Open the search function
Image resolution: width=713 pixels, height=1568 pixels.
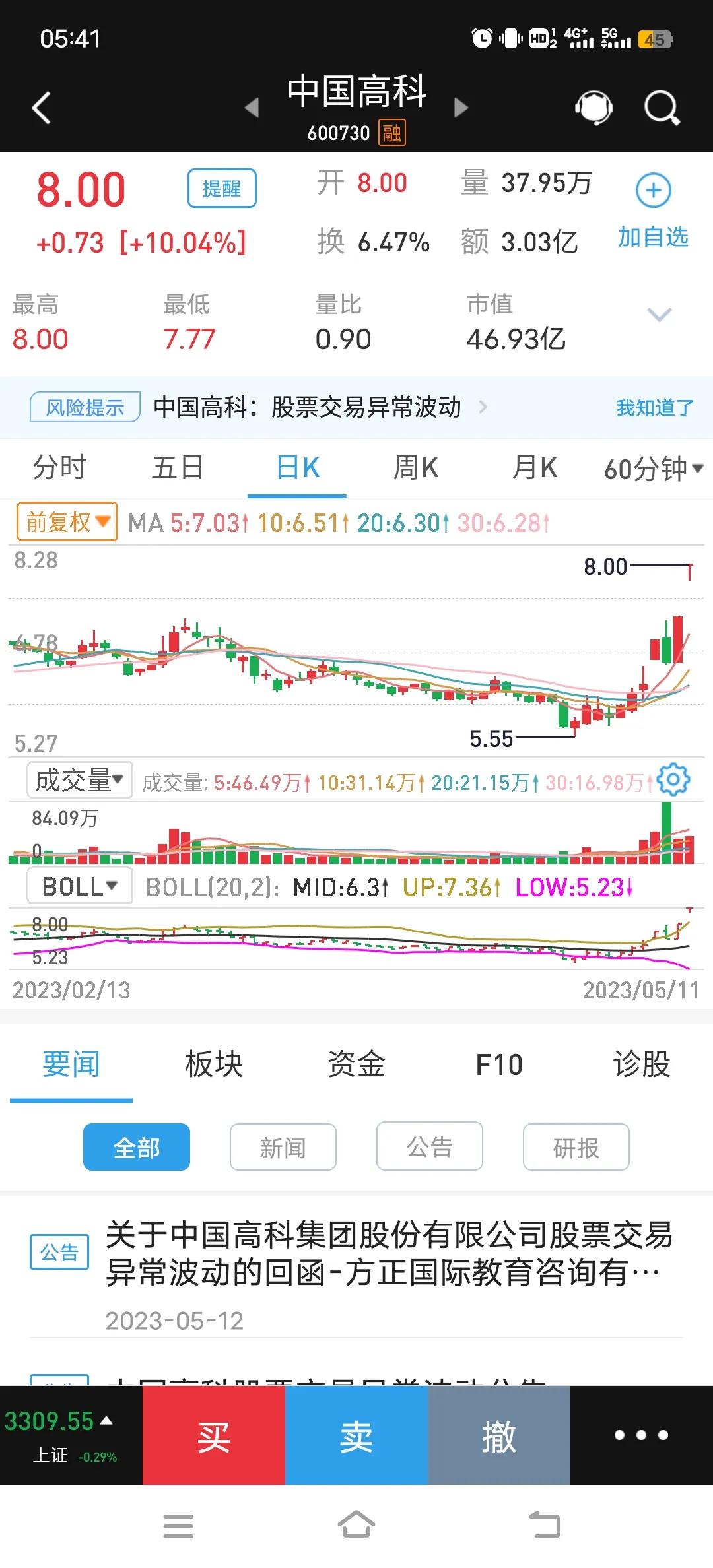pos(660,106)
